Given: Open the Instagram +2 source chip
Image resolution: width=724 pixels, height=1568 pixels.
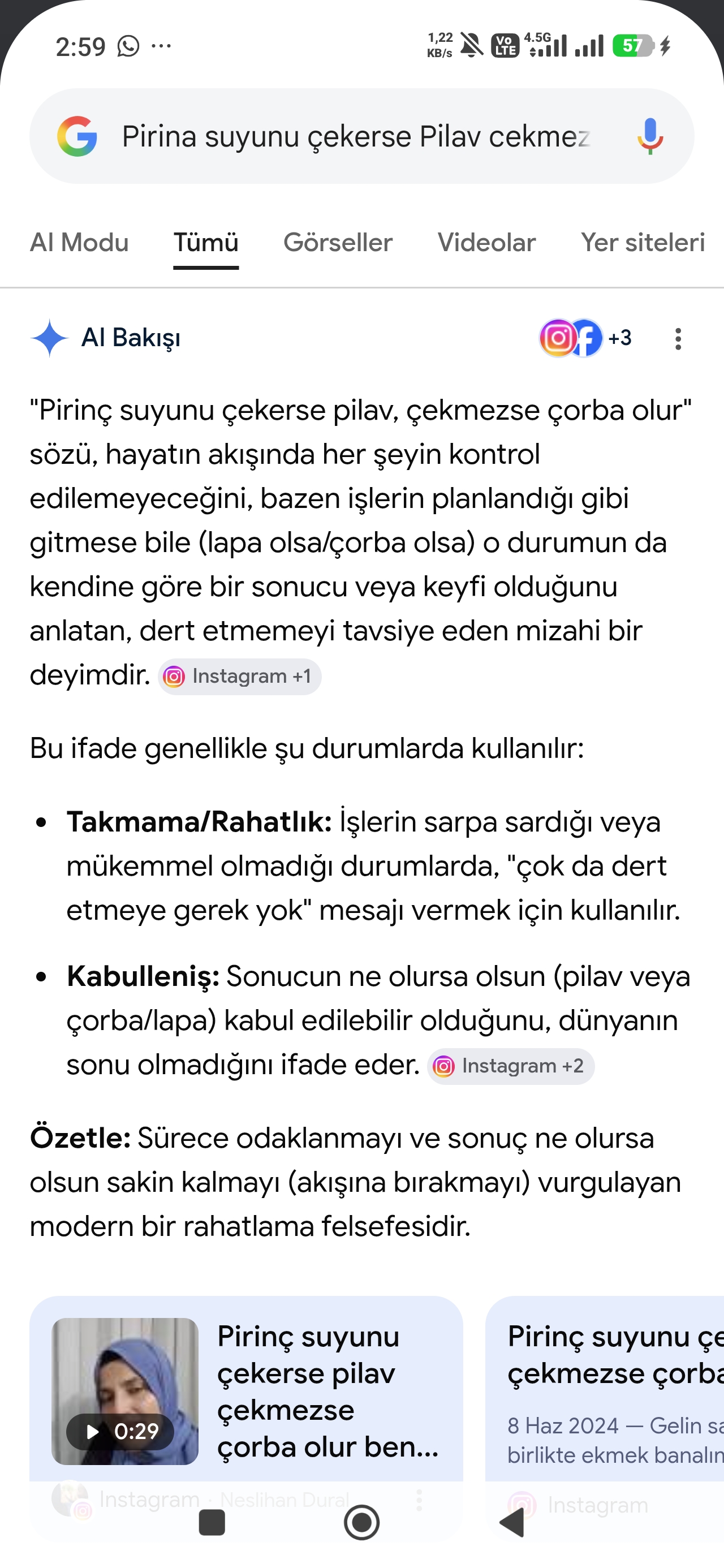Looking at the screenshot, I should (x=510, y=1066).
